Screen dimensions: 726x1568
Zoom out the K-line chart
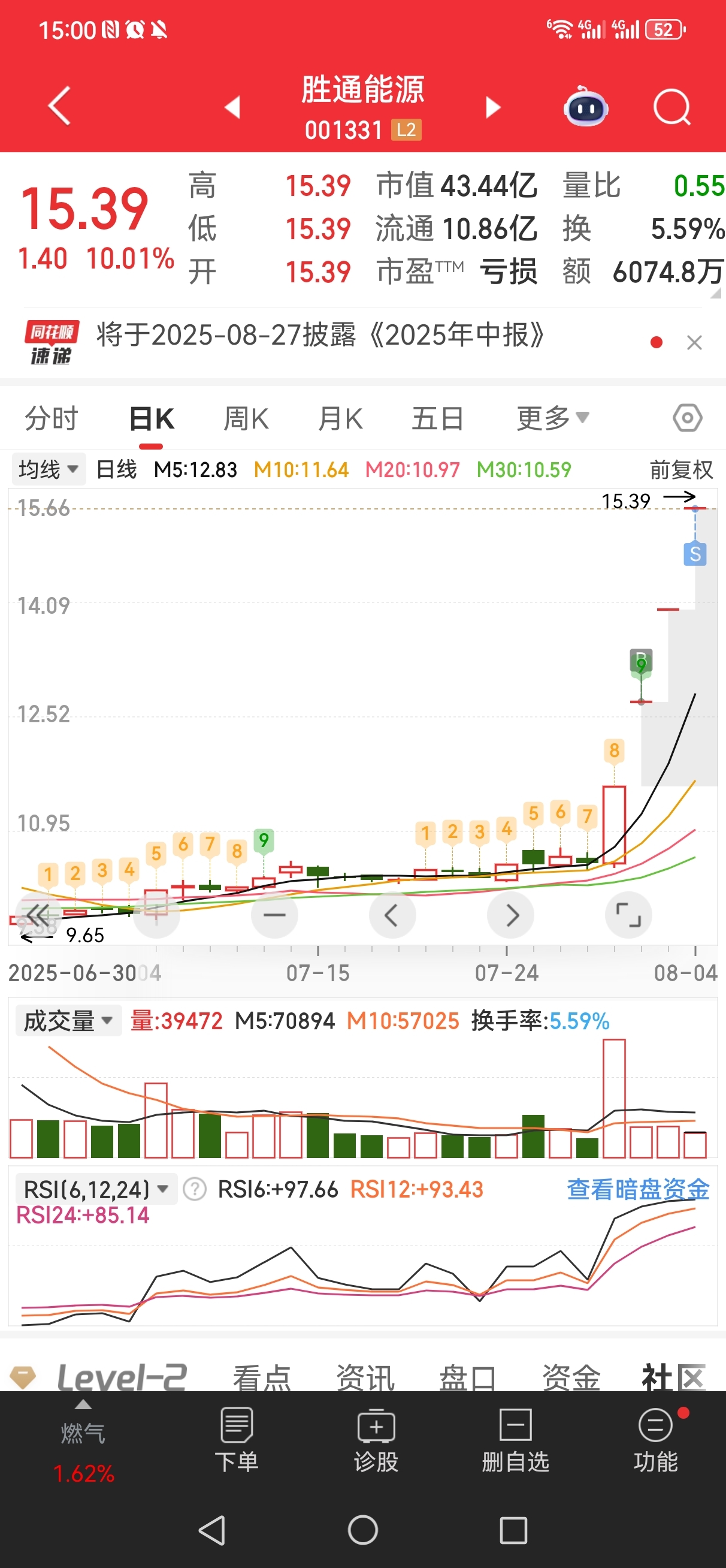[x=274, y=915]
